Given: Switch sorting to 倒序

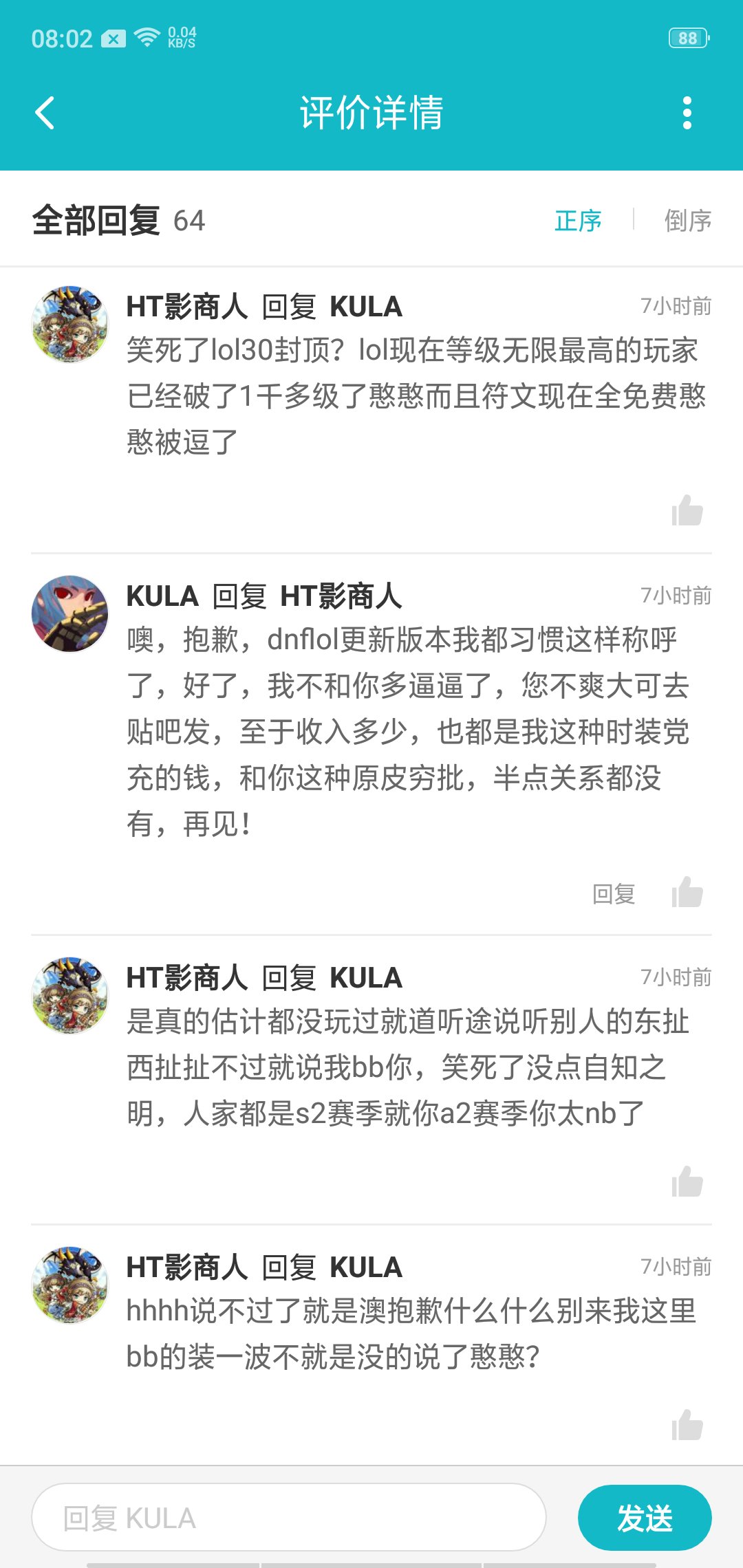Looking at the screenshot, I should pyautogui.click(x=687, y=221).
